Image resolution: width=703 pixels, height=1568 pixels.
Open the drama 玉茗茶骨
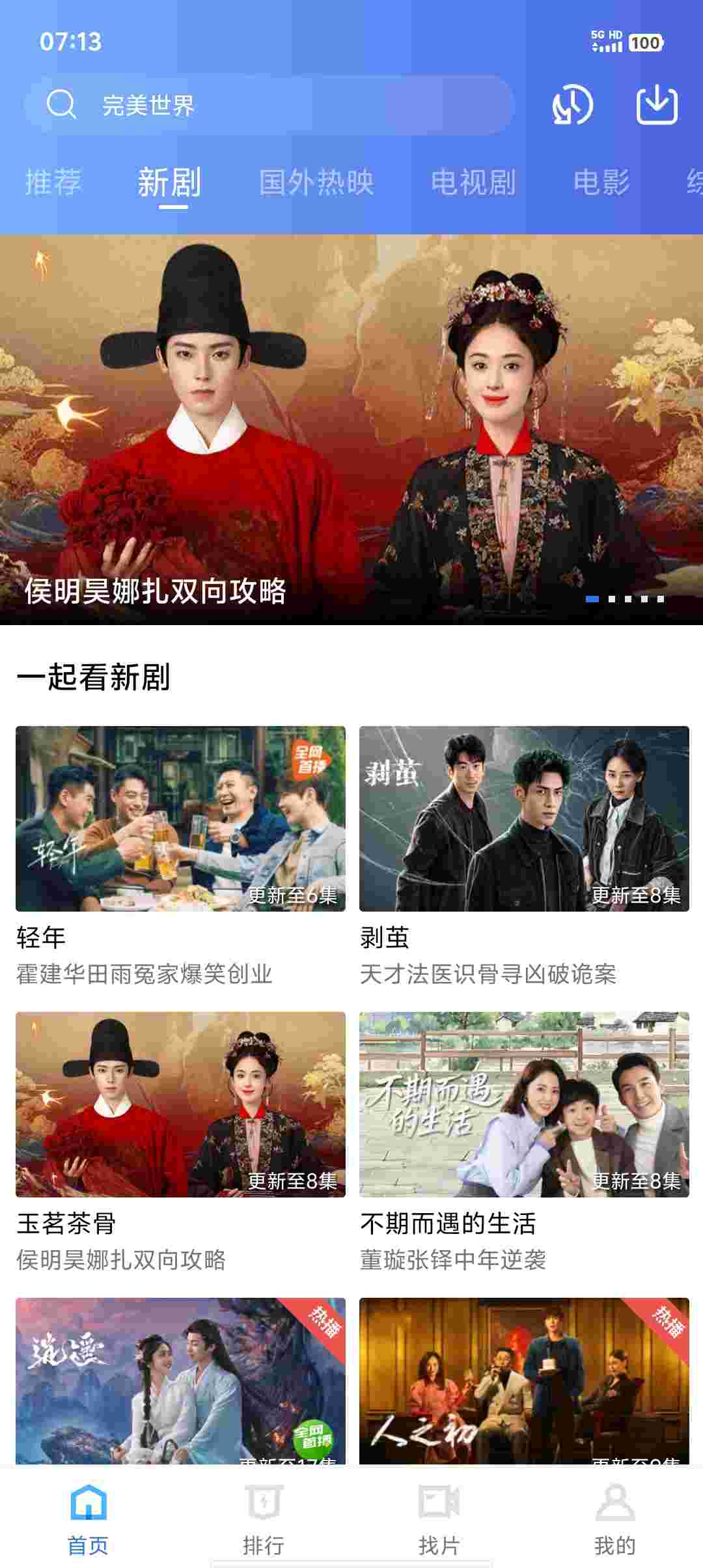pyautogui.click(x=180, y=1104)
